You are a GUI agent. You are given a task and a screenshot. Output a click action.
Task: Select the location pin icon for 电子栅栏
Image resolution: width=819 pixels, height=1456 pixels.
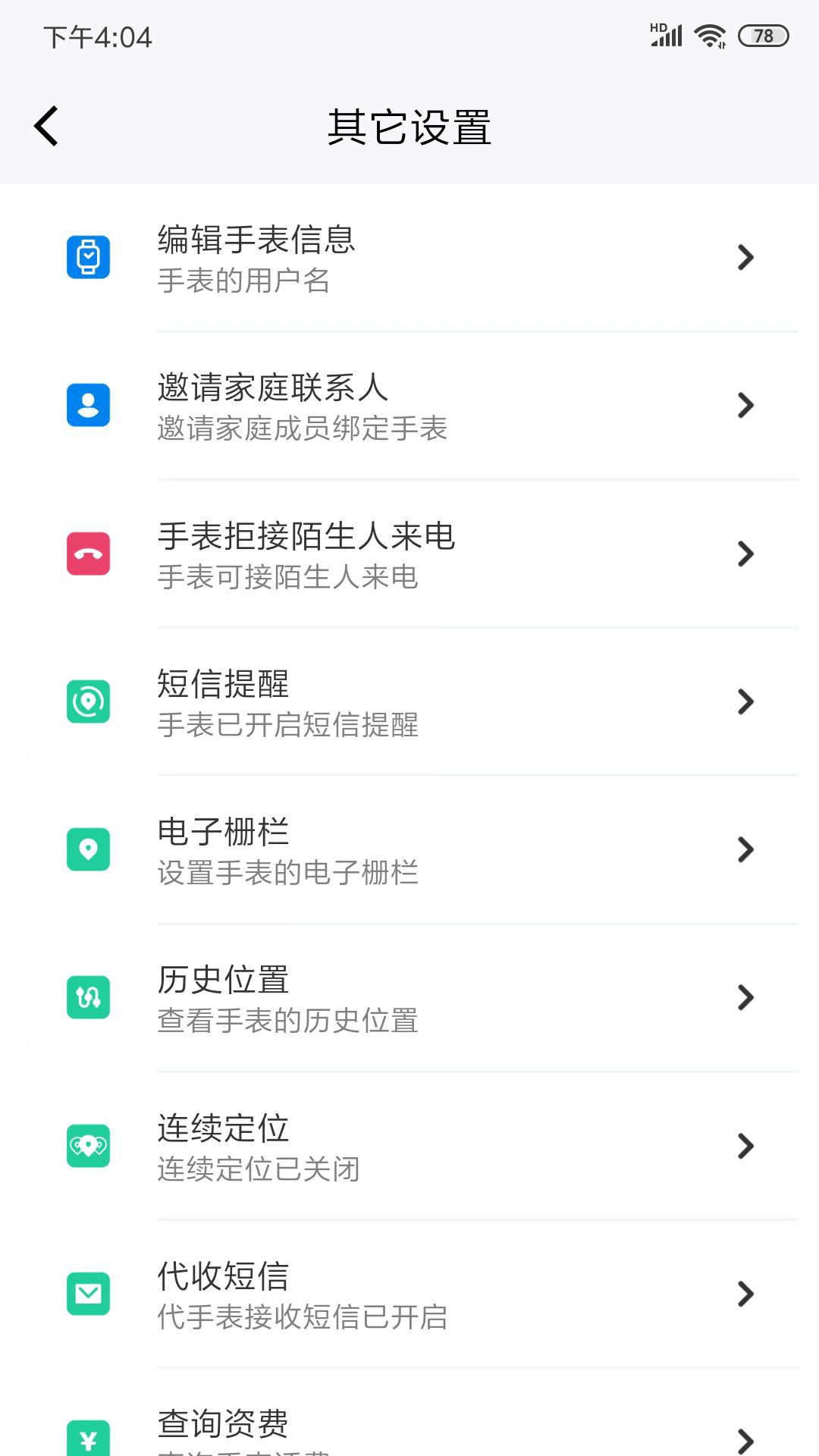89,850
